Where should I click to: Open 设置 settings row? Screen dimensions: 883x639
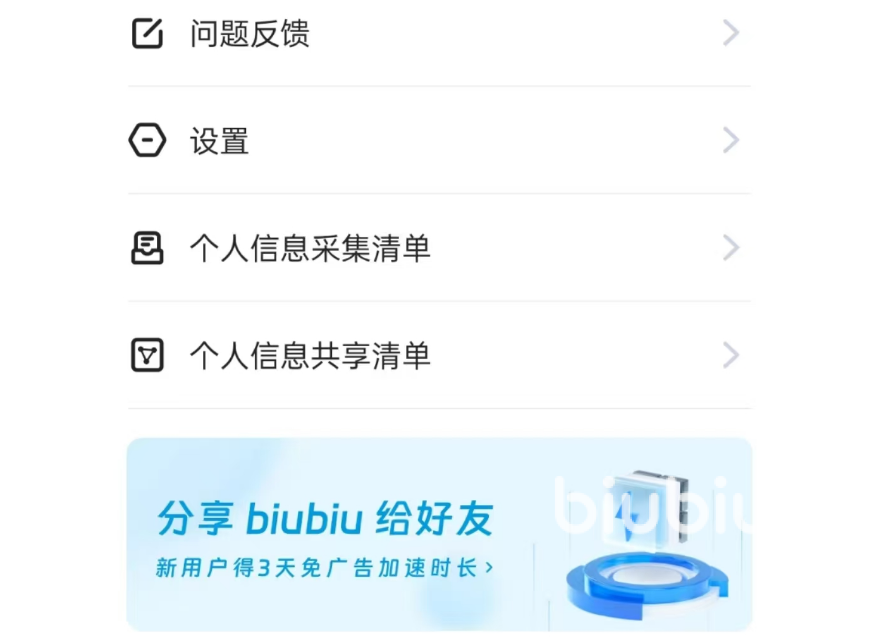(x=440, y=141)
